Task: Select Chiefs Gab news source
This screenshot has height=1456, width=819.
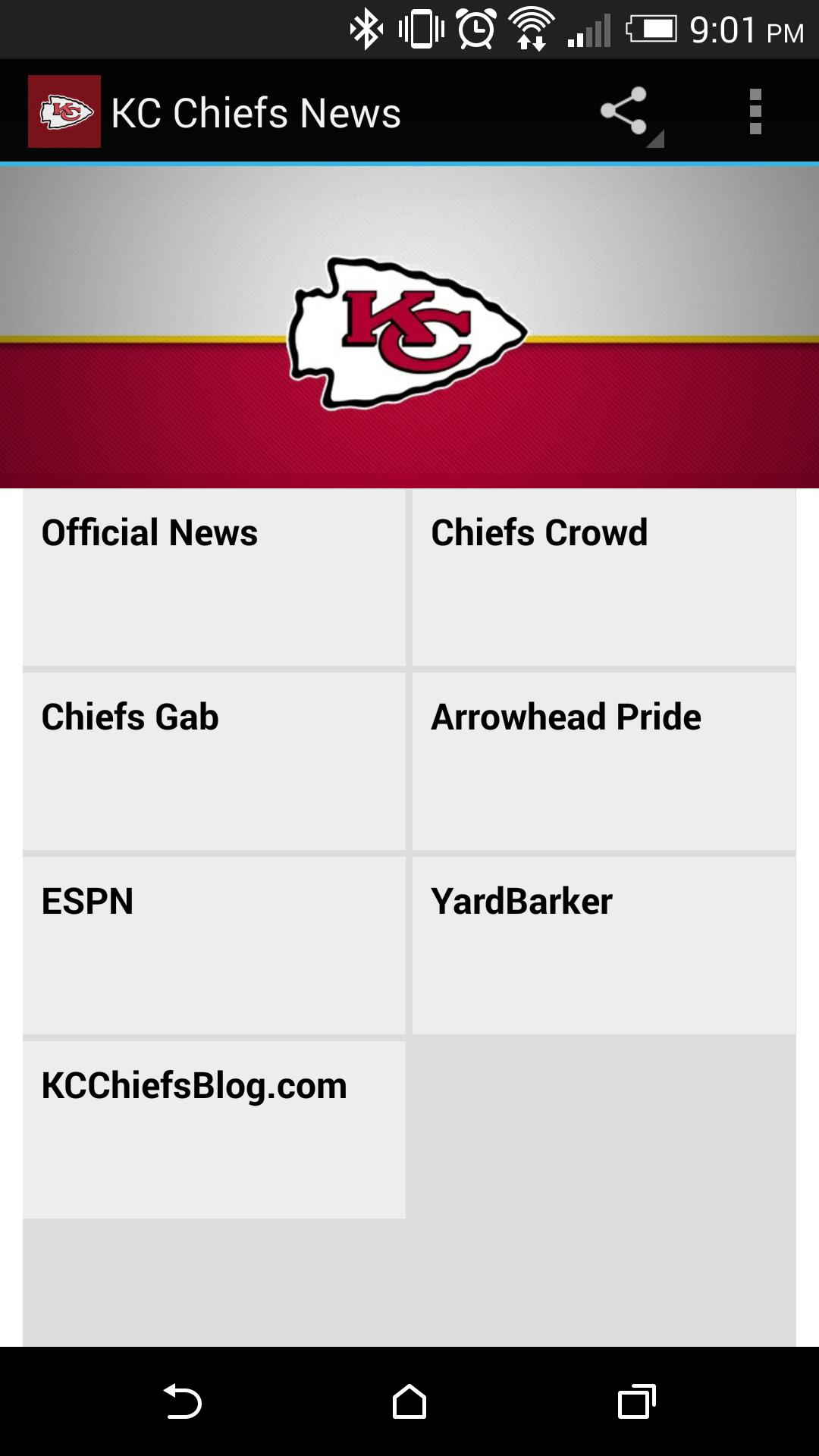Action: [215, 764]
